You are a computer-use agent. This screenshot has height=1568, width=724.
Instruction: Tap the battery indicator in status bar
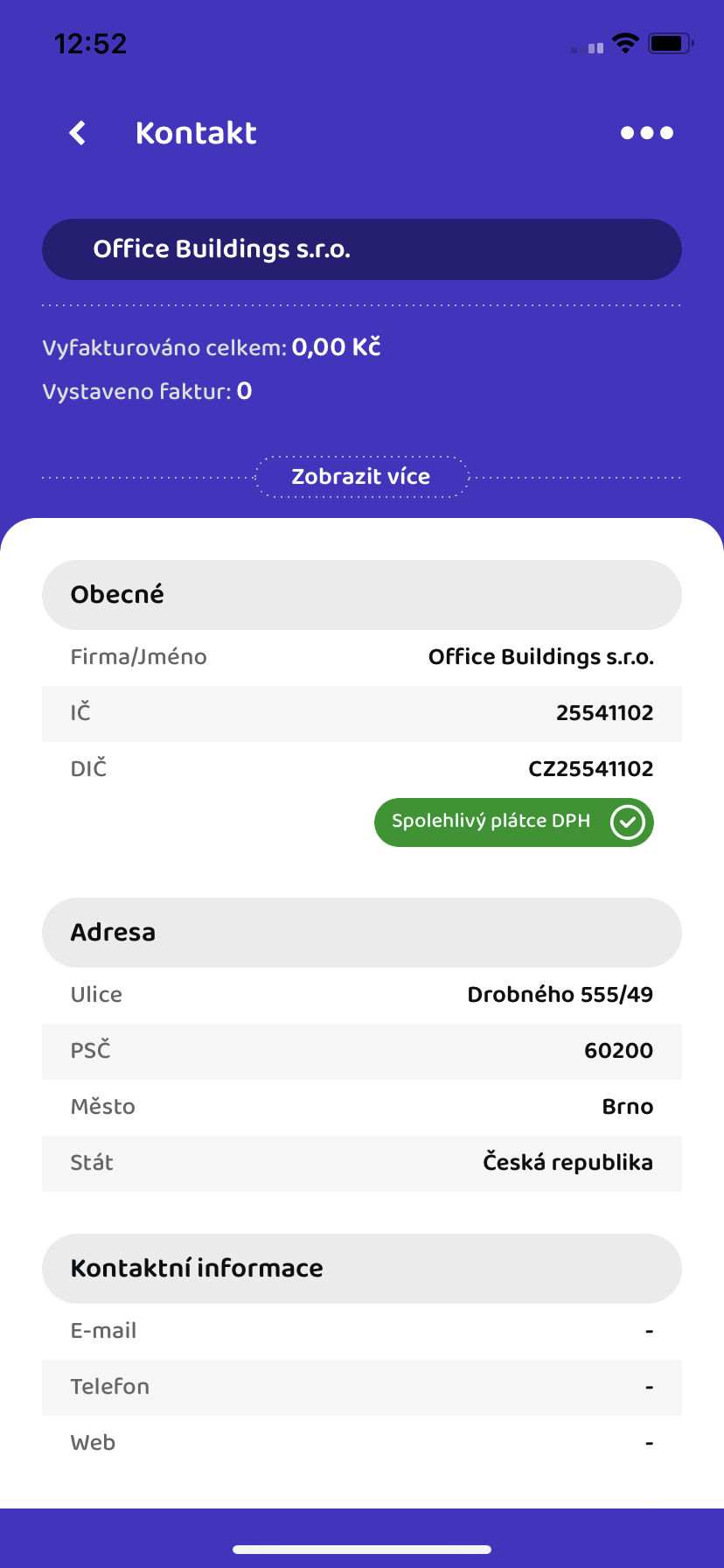670,43
